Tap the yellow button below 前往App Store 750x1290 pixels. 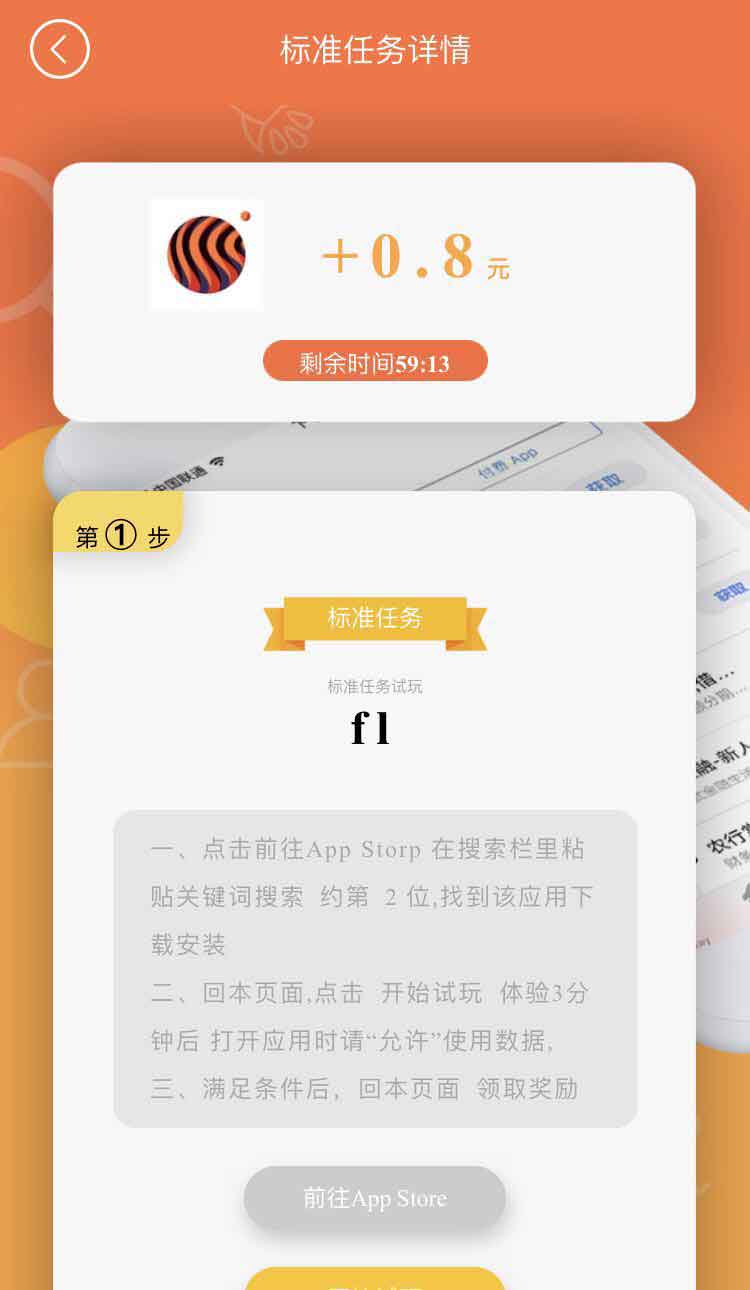tap(375, 1279)
